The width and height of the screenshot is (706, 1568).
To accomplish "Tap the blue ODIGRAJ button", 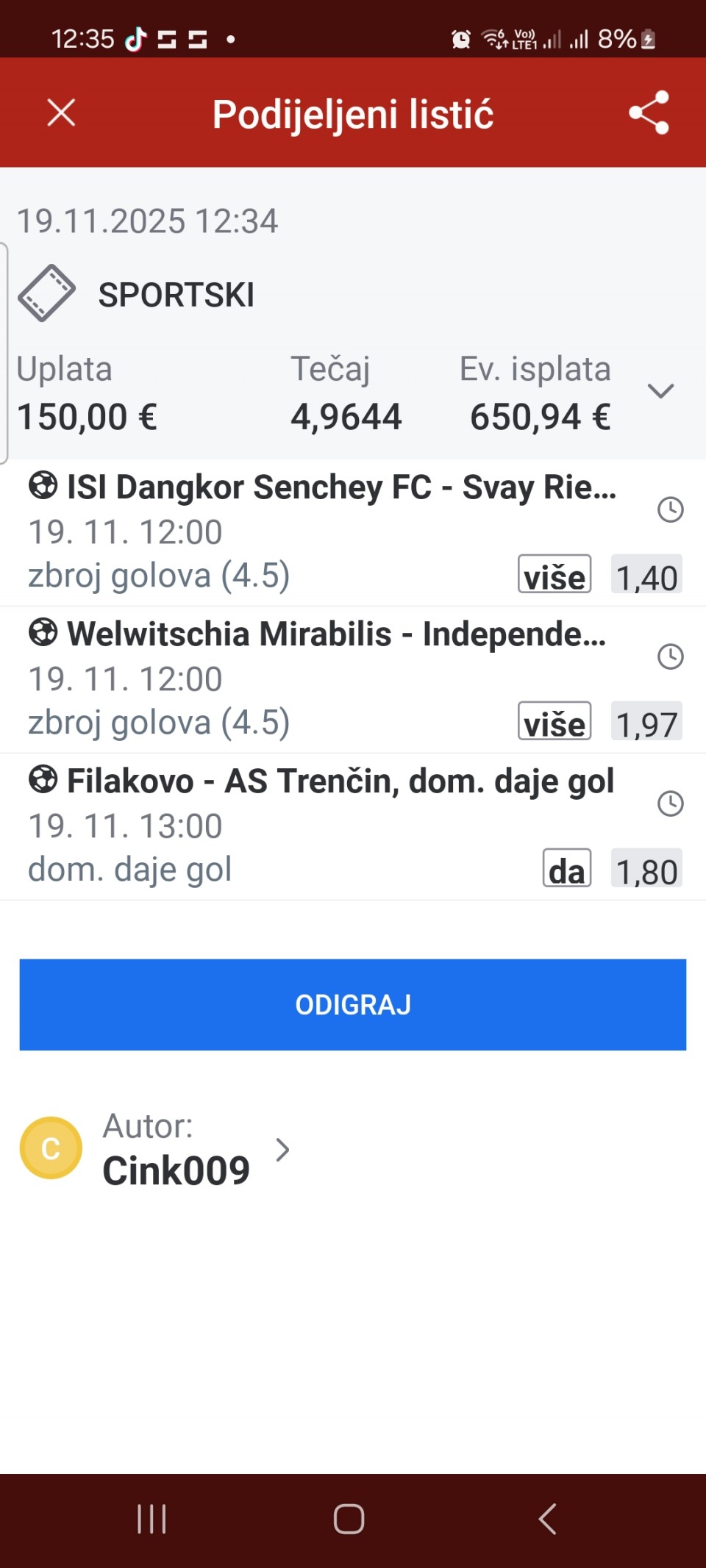I will pyautogui.click(x=353, y=1004).
